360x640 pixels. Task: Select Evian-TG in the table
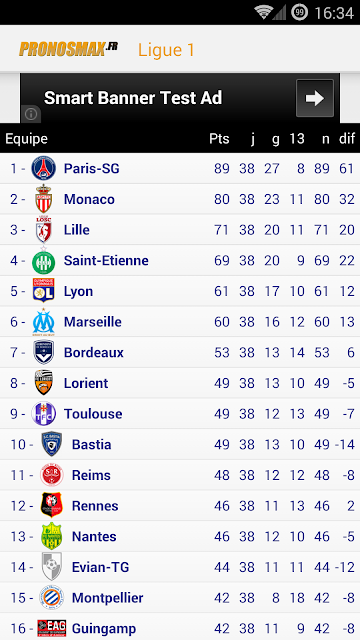pyautogui.click(x=180, y=567)
